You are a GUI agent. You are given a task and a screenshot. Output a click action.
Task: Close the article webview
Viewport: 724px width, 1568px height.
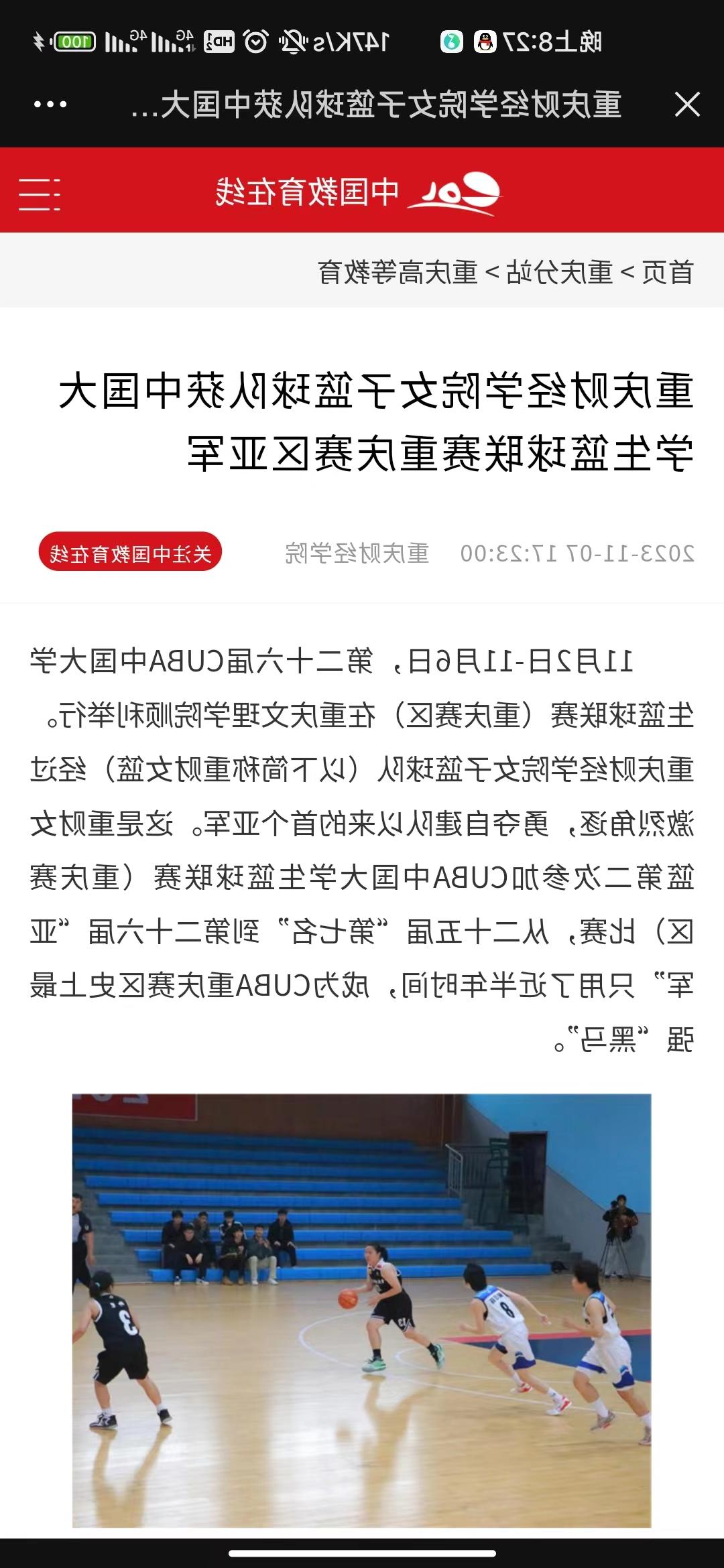point(687,105)
